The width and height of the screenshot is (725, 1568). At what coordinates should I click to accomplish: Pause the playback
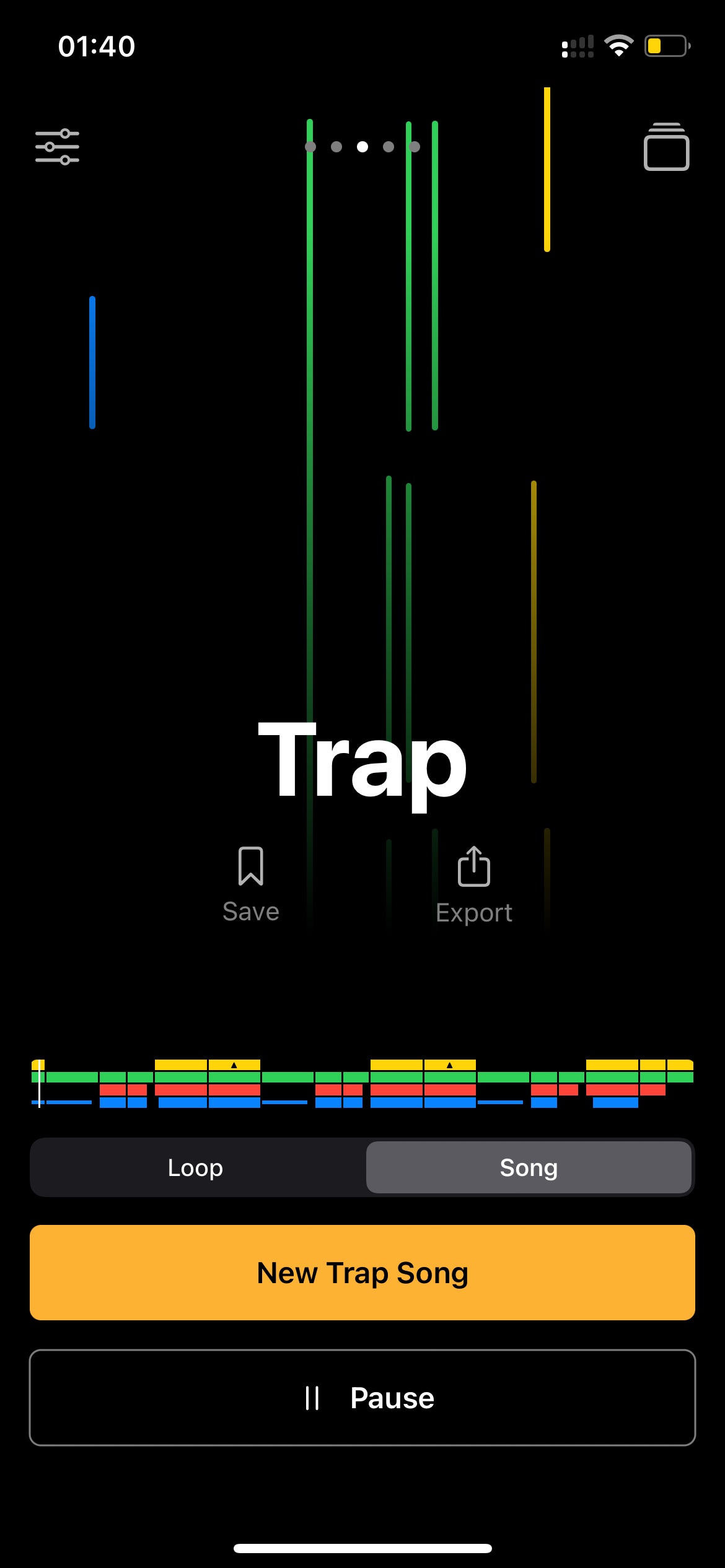tap(362, 1398)
